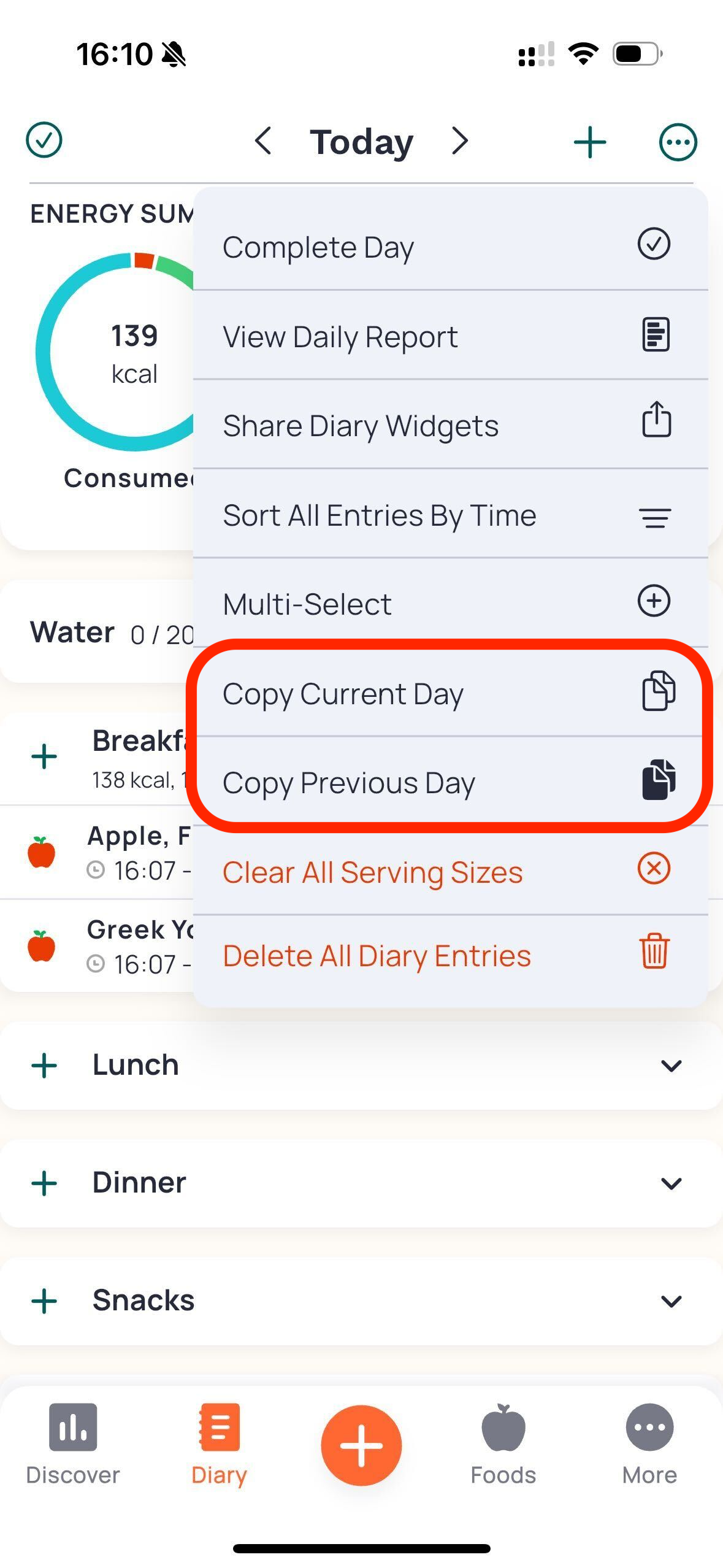Sort All Entries By Time

[x=450, y=514]
